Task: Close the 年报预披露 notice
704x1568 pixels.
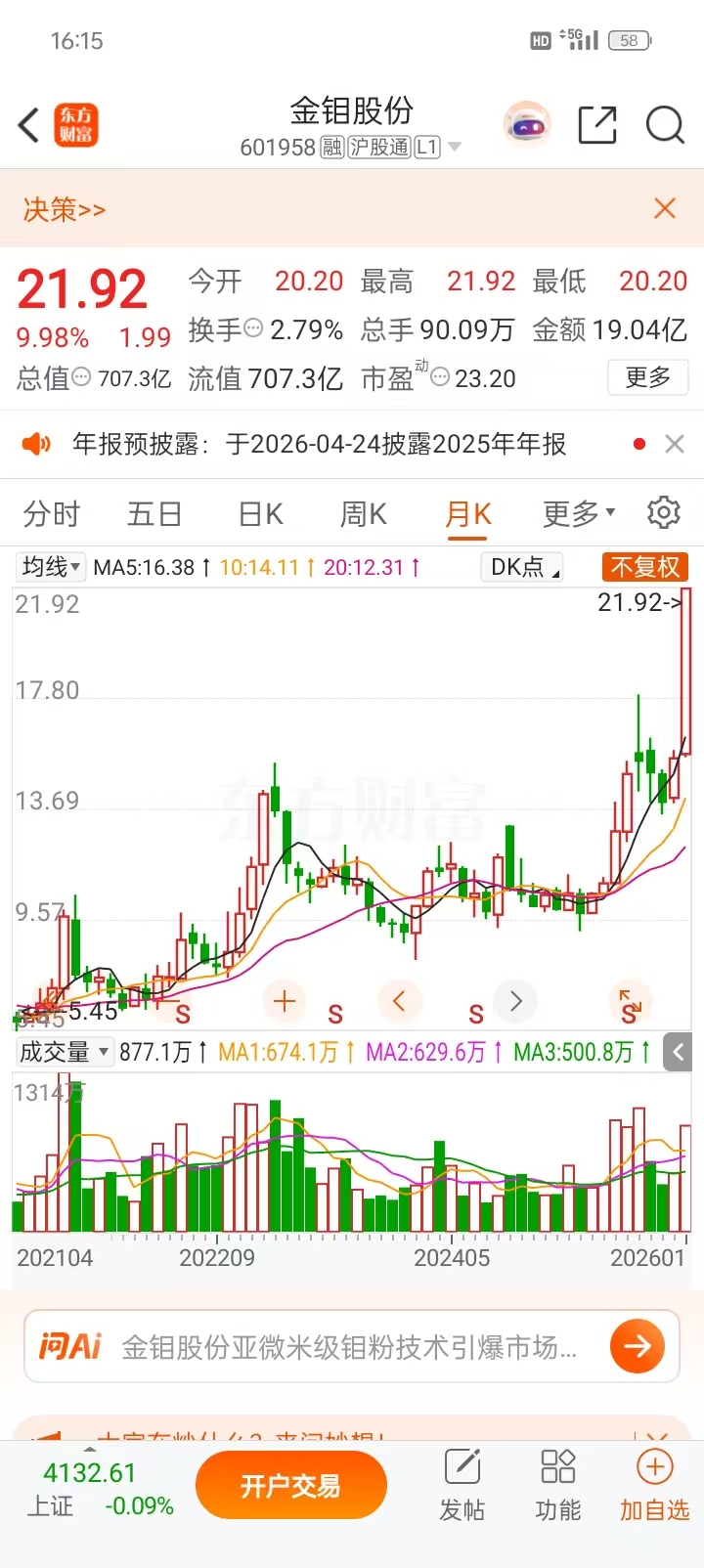Action: [x=675, y=444]
